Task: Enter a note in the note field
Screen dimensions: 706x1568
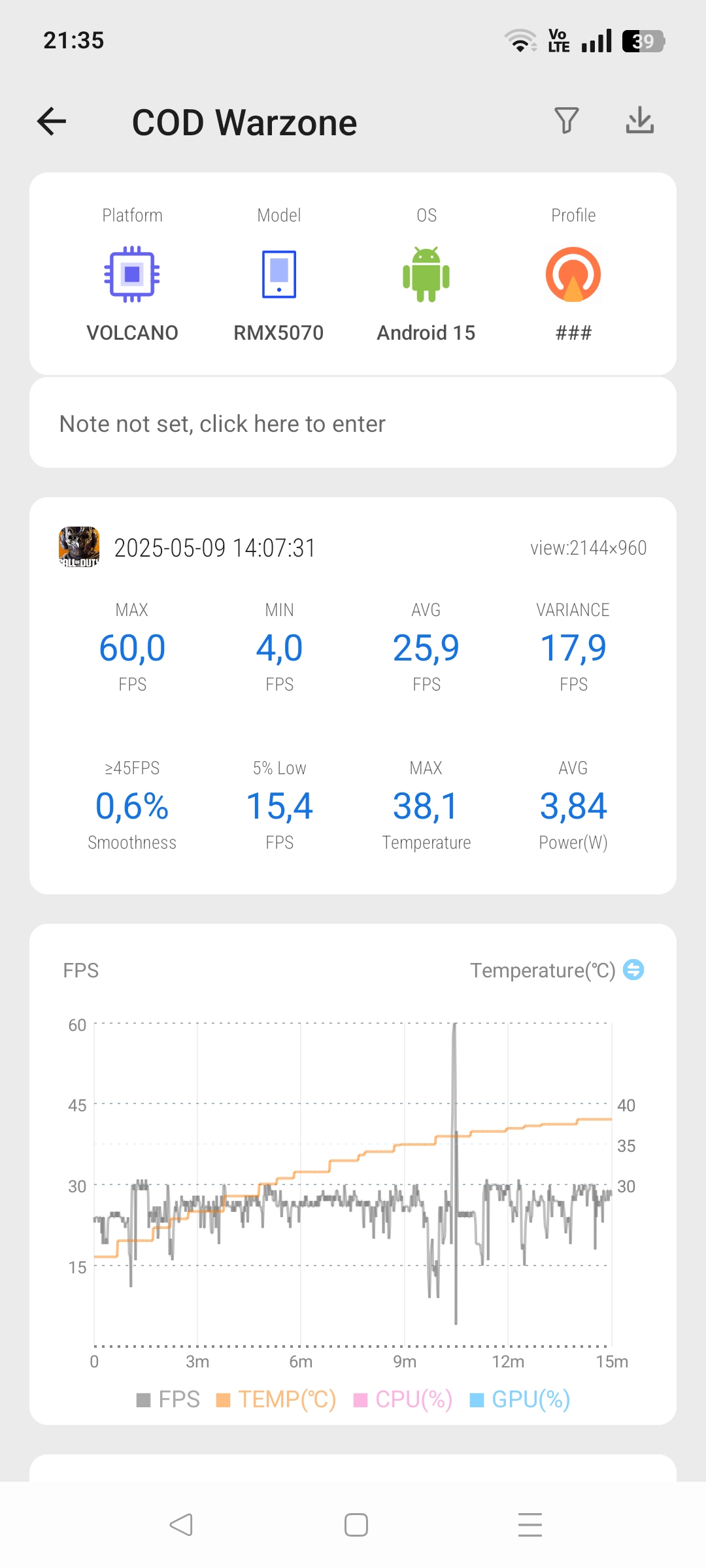Action: pyautogui.click(x=353, y=423)
